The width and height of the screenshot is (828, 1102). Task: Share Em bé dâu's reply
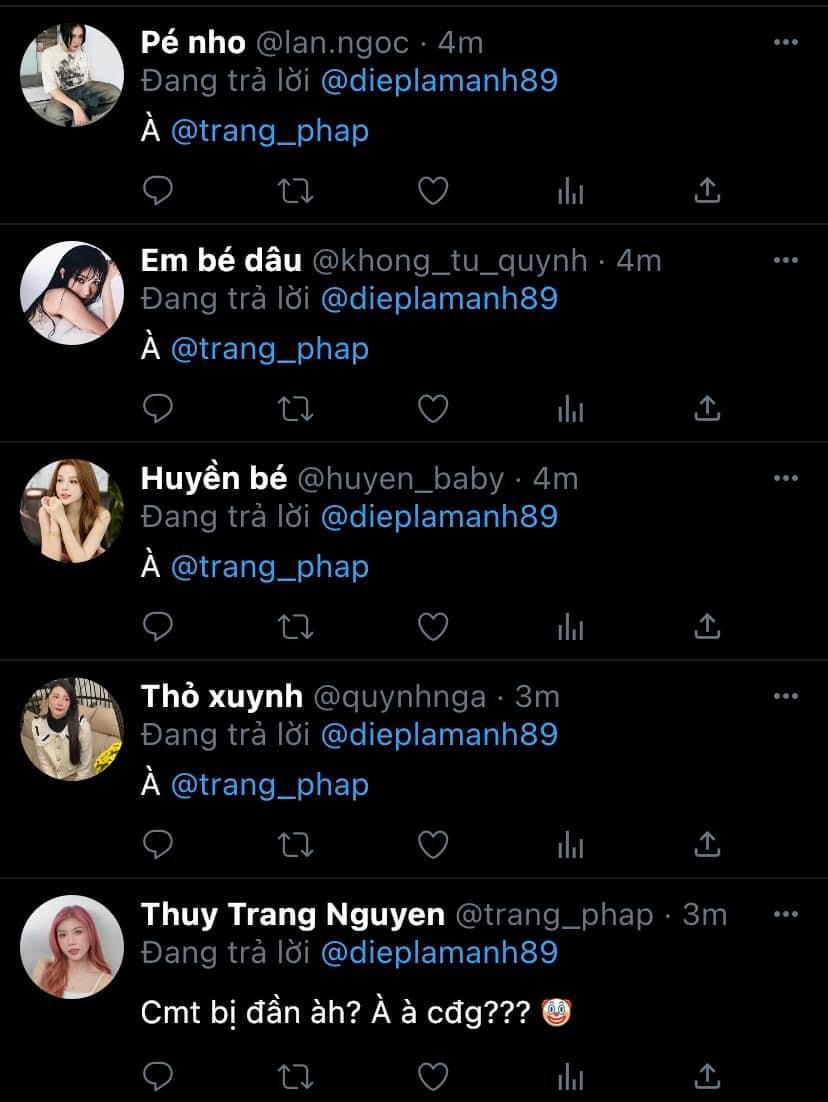[x=707, y=408]
